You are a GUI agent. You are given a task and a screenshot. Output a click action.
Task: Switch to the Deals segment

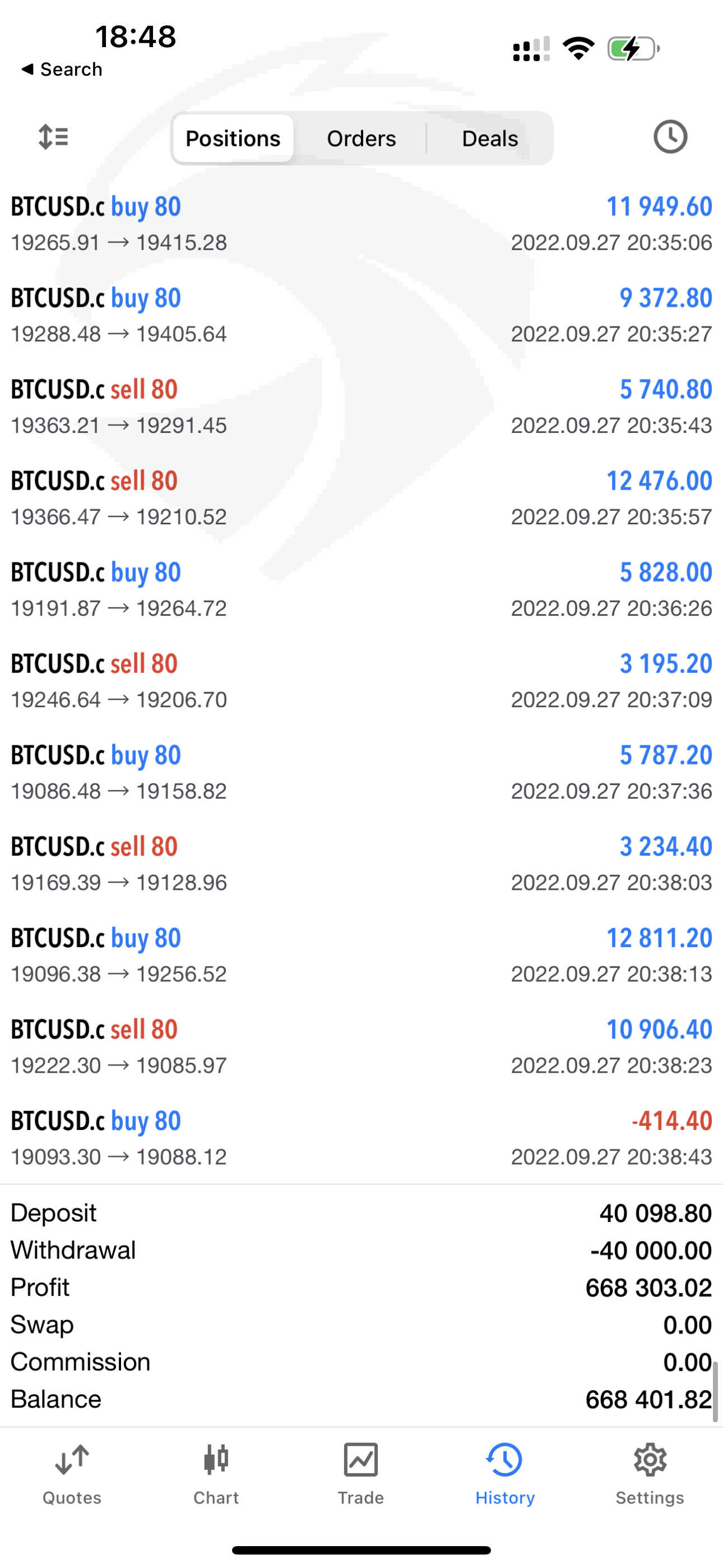[489, 138]
